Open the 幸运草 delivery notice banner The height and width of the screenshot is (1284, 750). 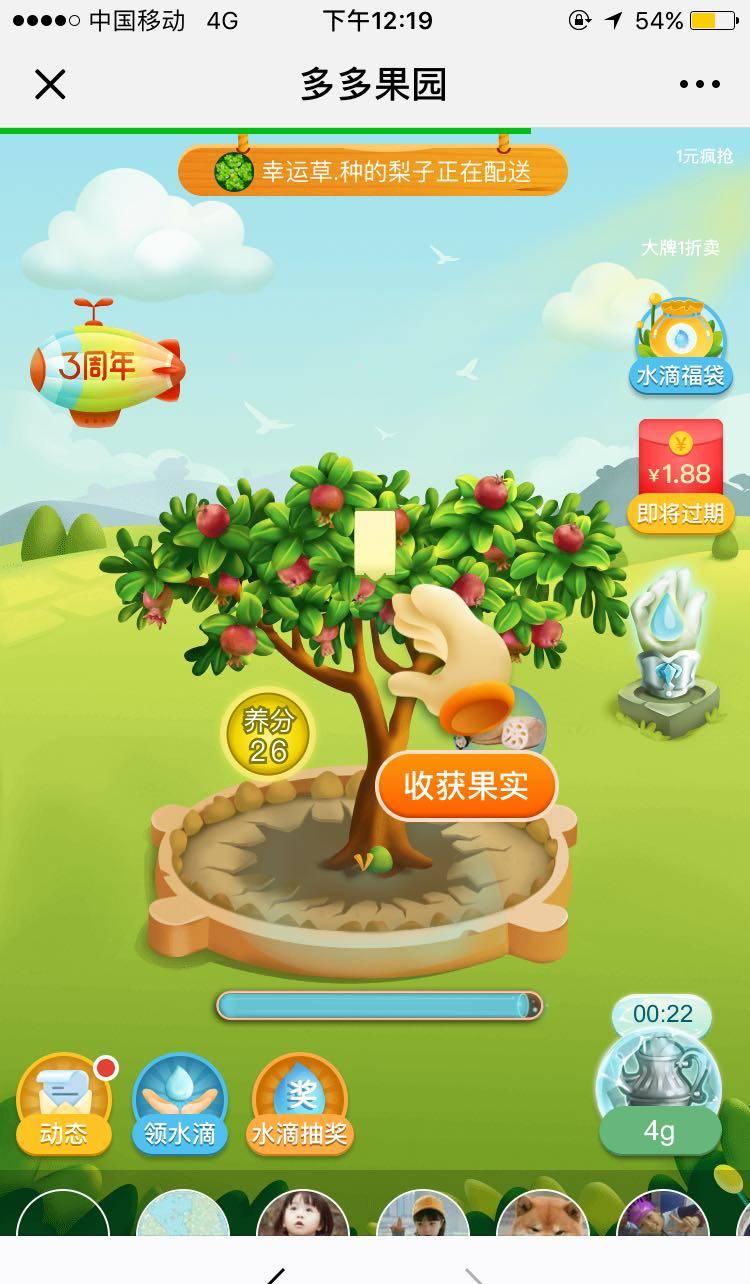373,171
